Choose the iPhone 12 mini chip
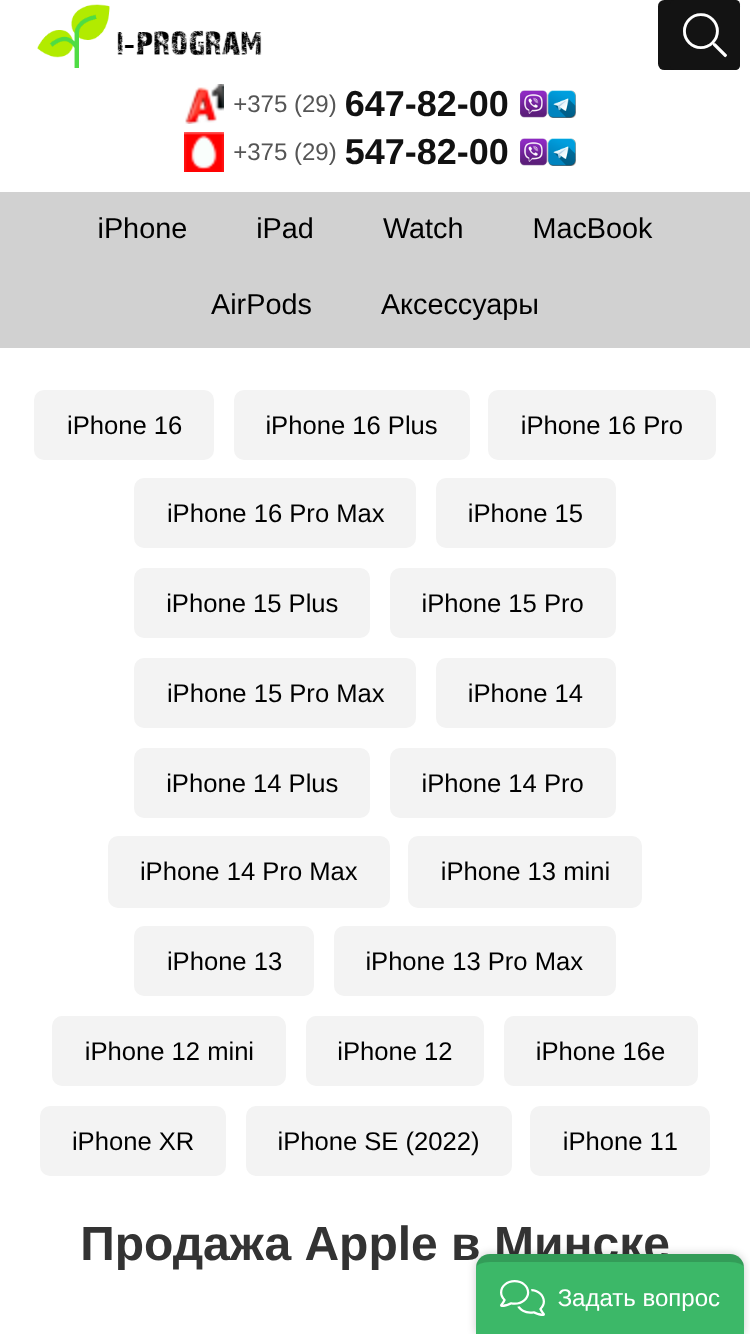 tap(169, 1051)
